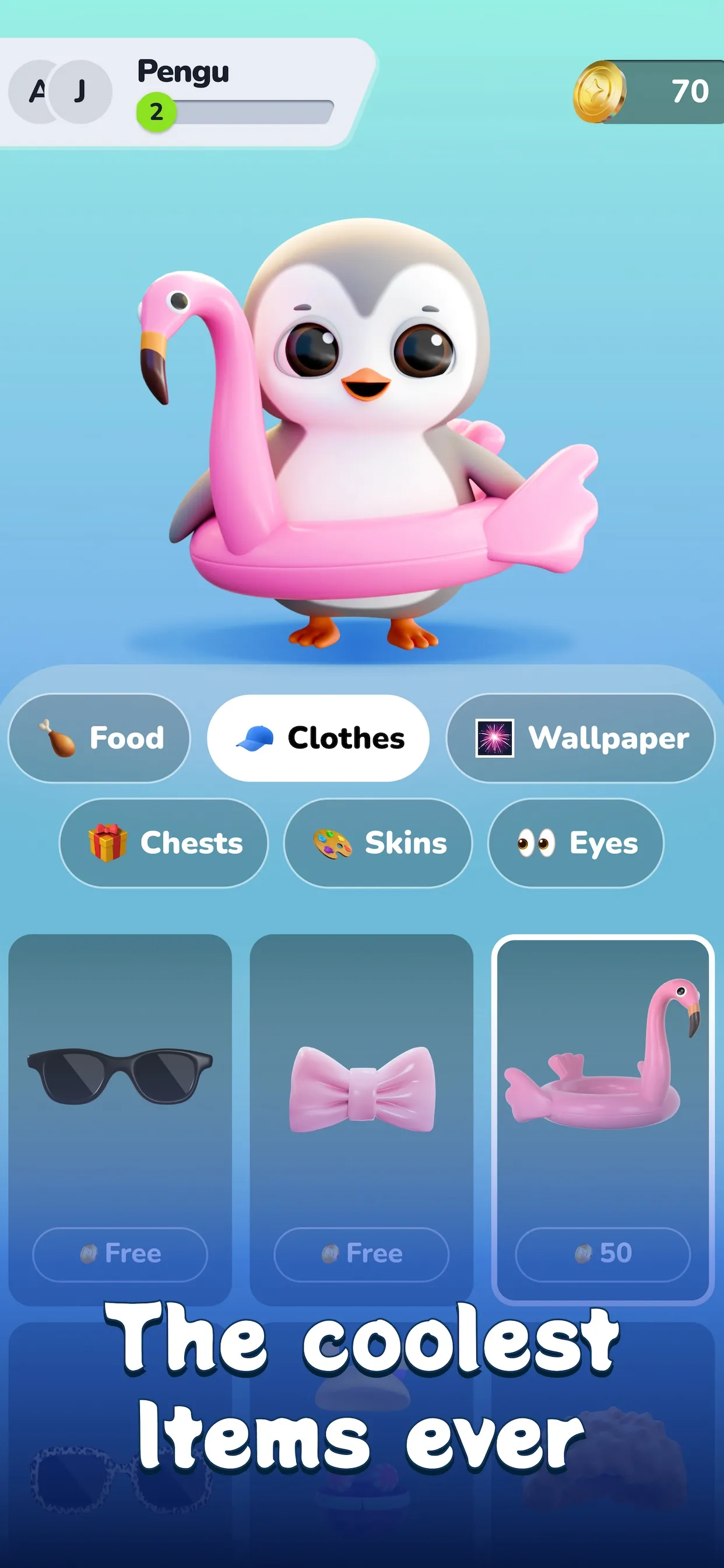Expand the Chests category
724x1568 pixels.
[x=165, y=843]
